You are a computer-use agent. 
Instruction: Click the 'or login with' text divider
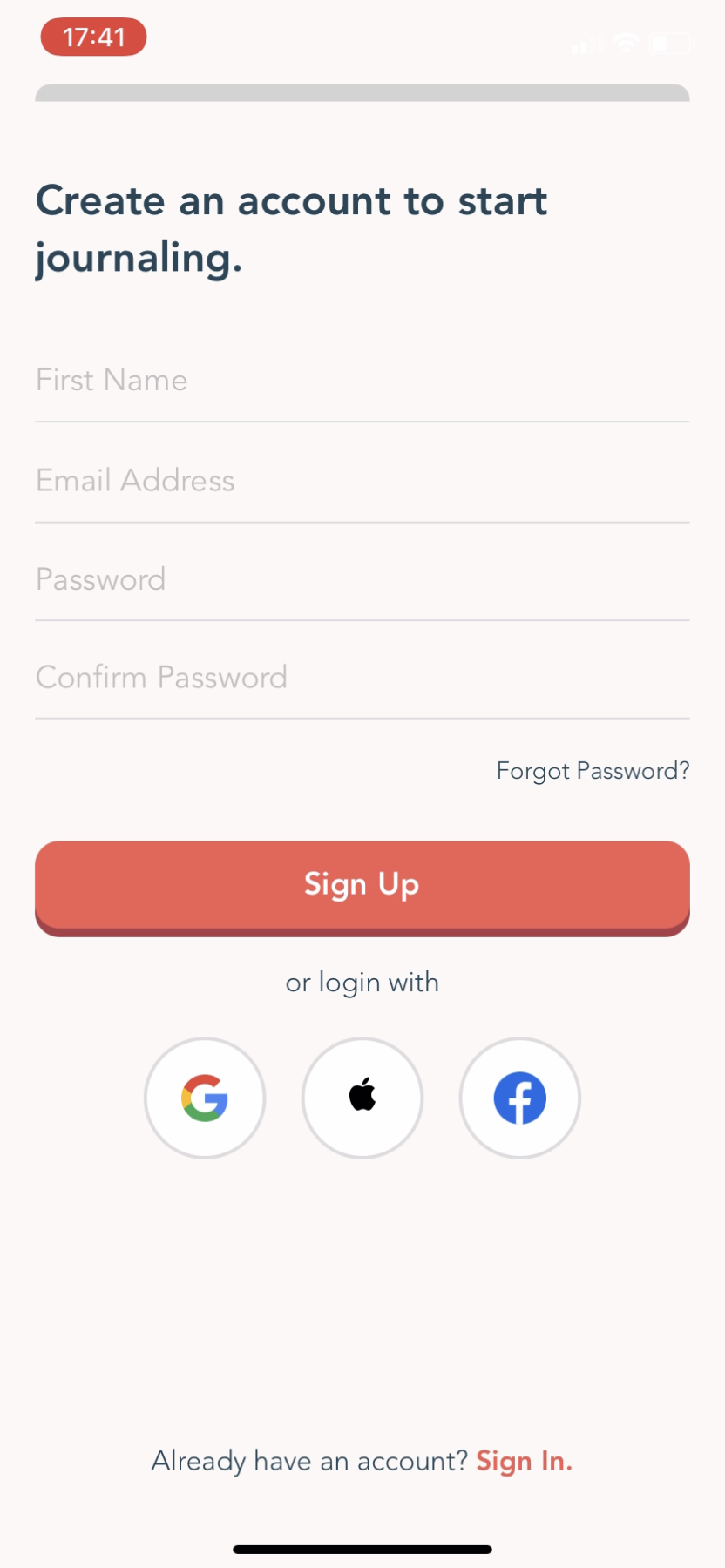click(362, 982)
